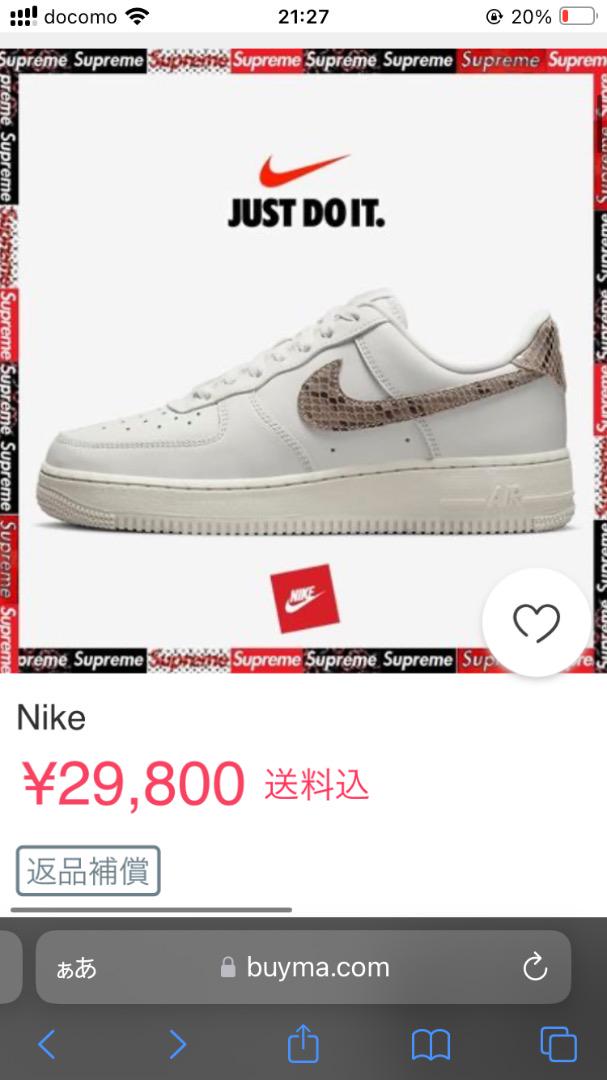Edit the buyma.com address bar
Viewport: 607px width, 1080px height.
[303, 967]
